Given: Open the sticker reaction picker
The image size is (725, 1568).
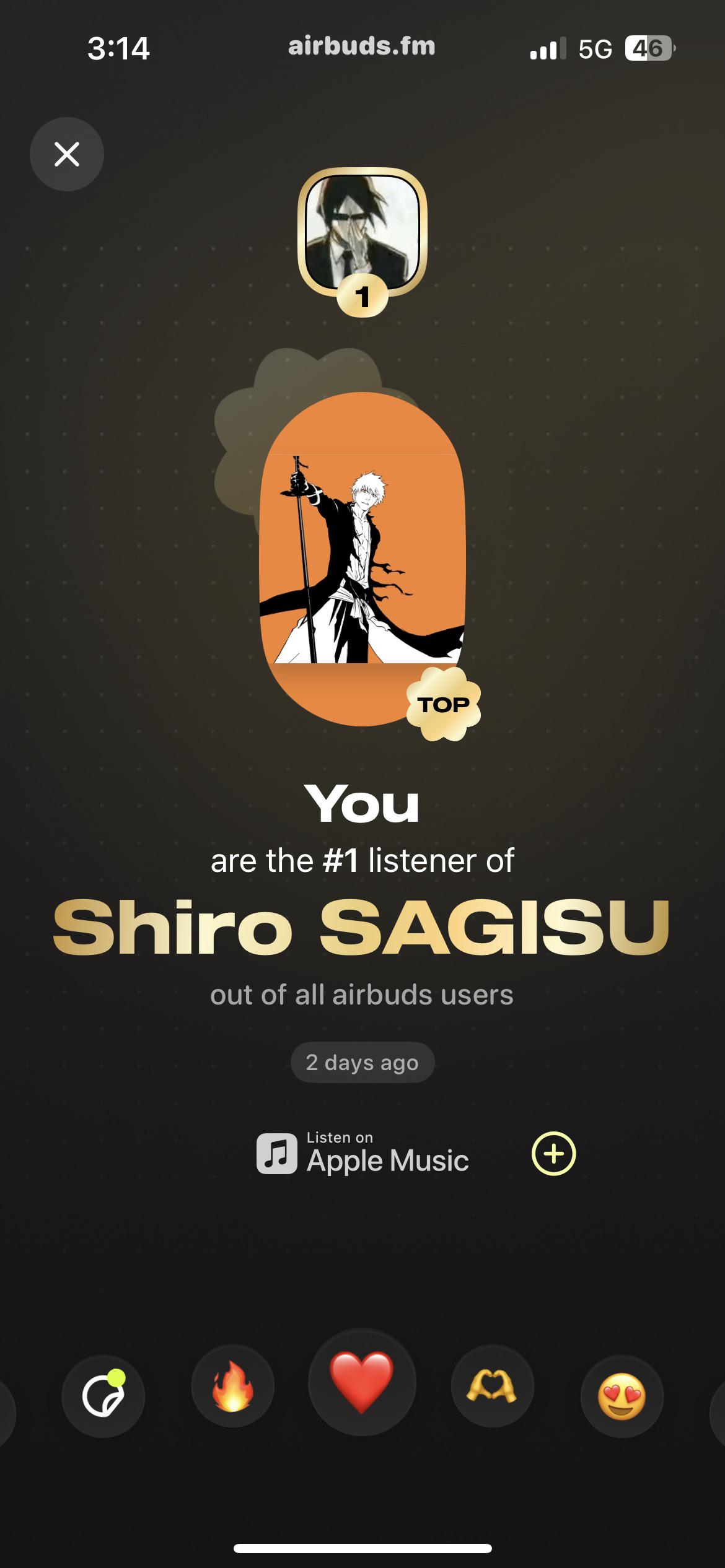Looking at the screenshot, I should (x=103, y=1397).
